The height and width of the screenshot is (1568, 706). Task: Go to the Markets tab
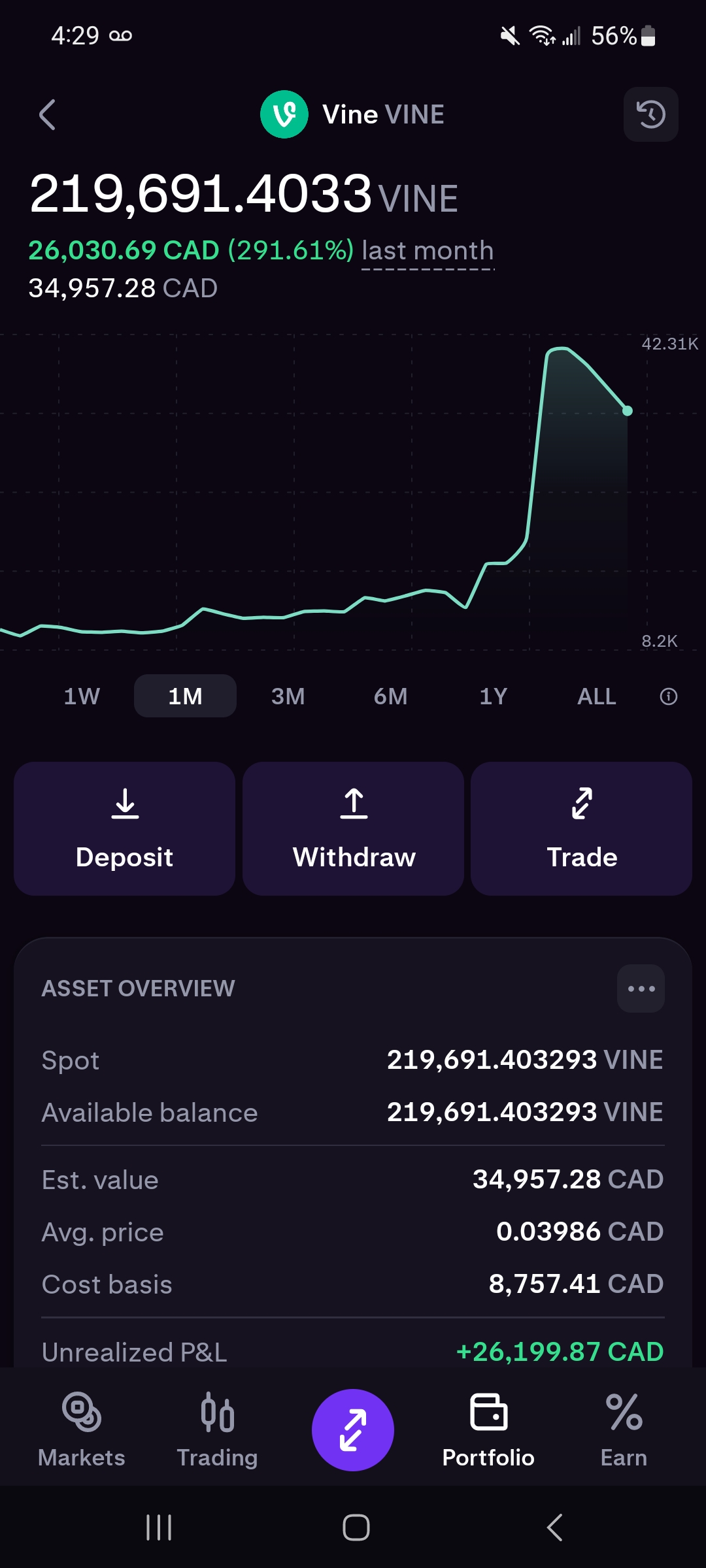[x=81, y=1430]
